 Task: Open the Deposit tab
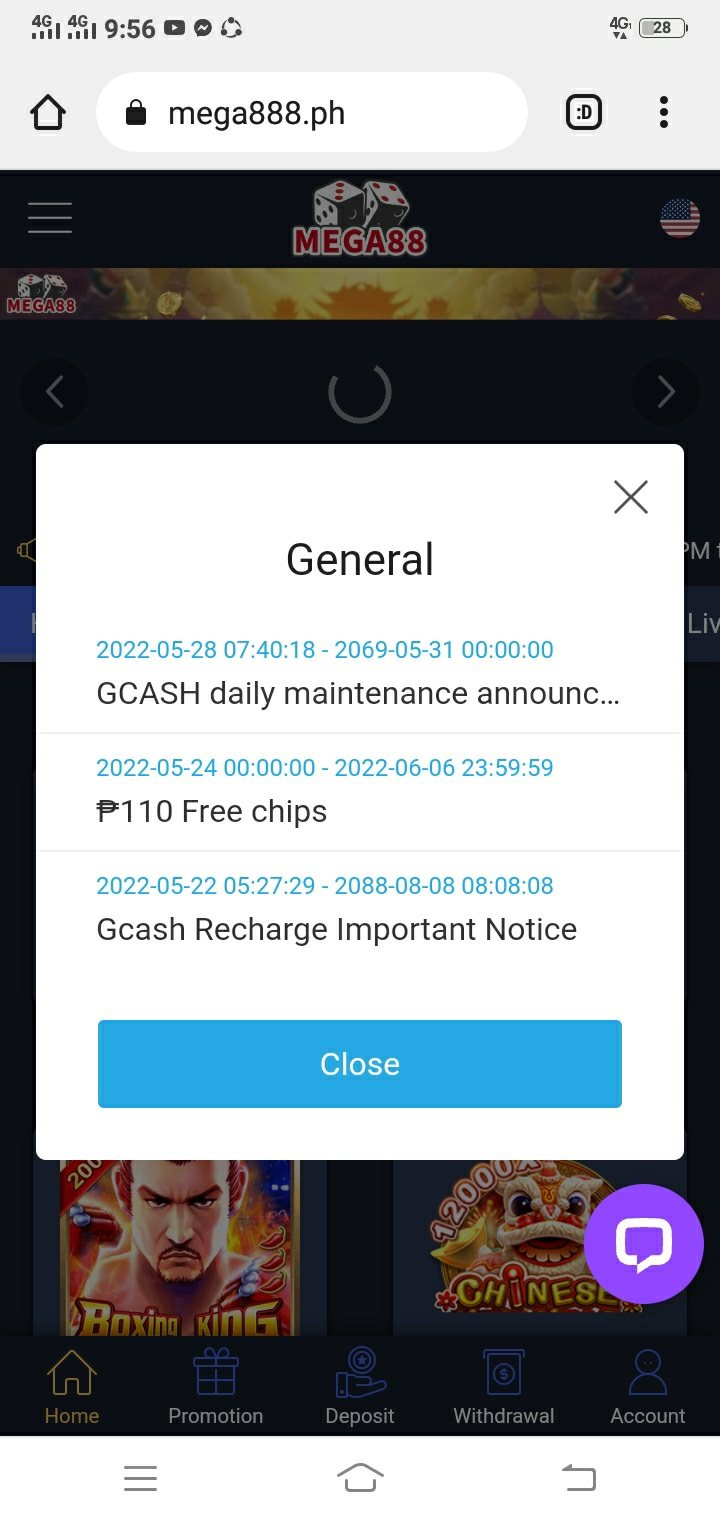pyautogui.click(x=360, y=1386)
